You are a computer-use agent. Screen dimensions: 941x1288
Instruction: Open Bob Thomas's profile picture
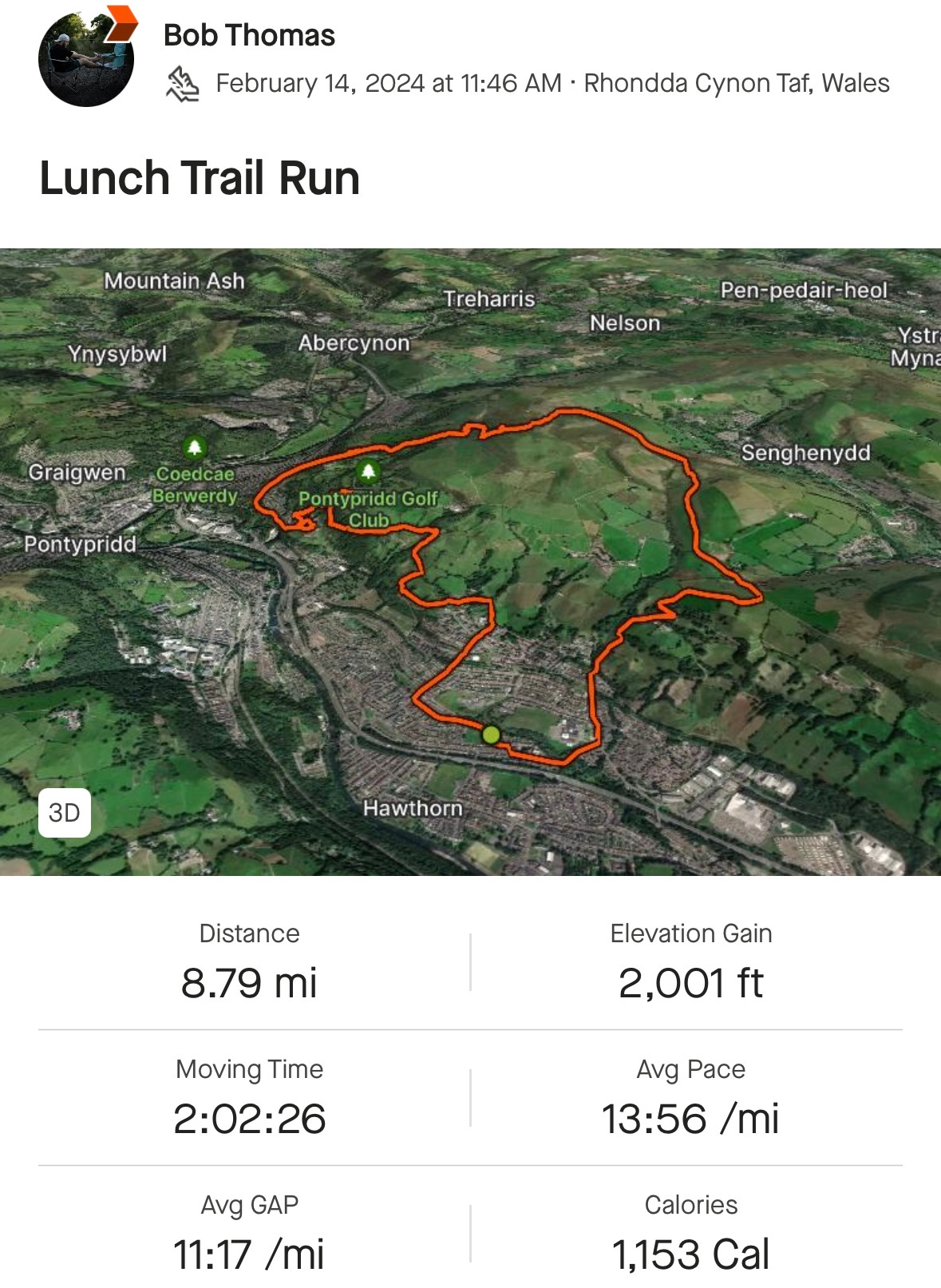(x=85, y=58)
